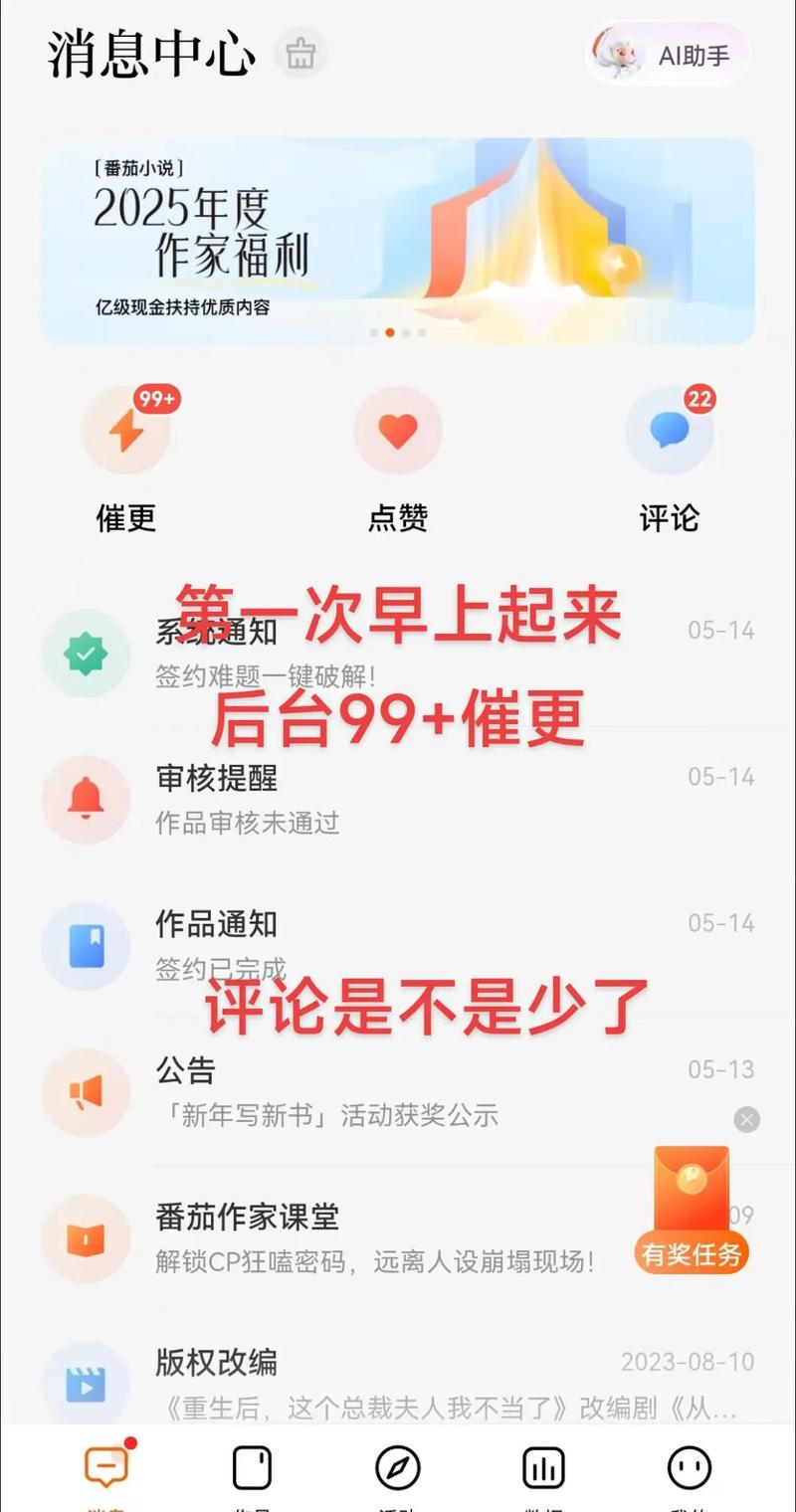
Task: Tap the 作品通知 blue book icon
Action: coord(86,947)
